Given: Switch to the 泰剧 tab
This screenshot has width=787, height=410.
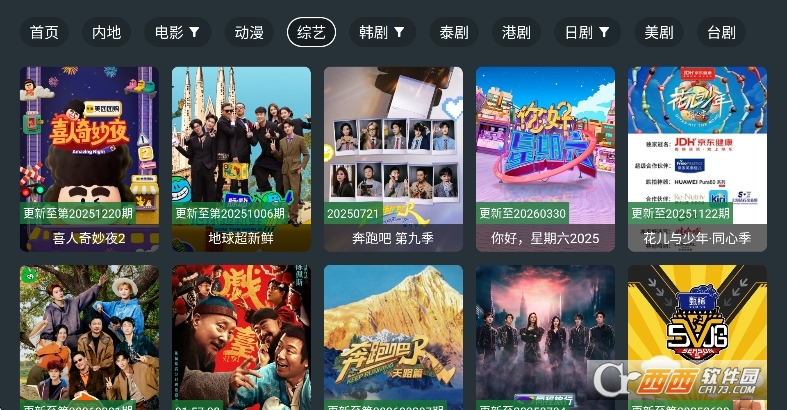Looking at the screenshot, I should tap(454, 32).
